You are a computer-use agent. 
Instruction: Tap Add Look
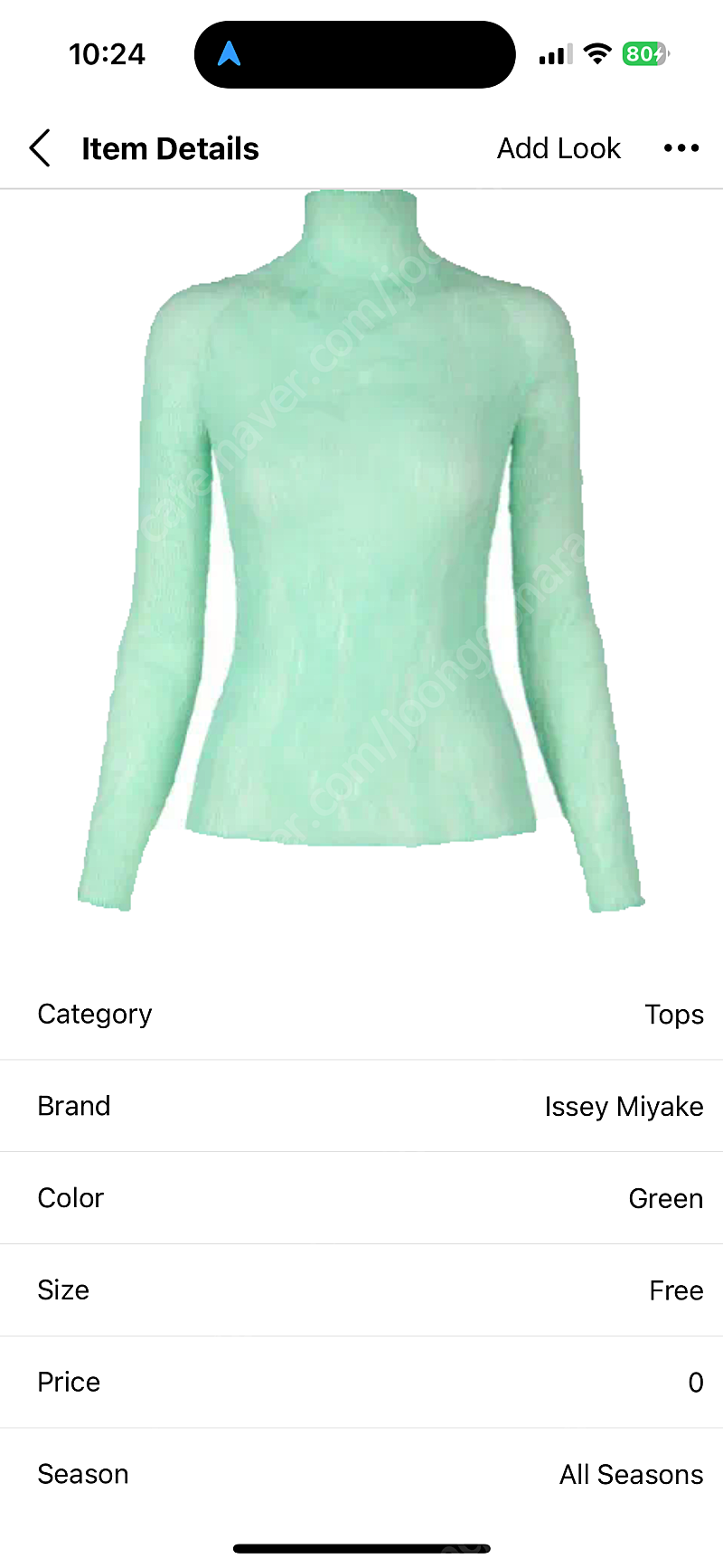pos(559,148)
